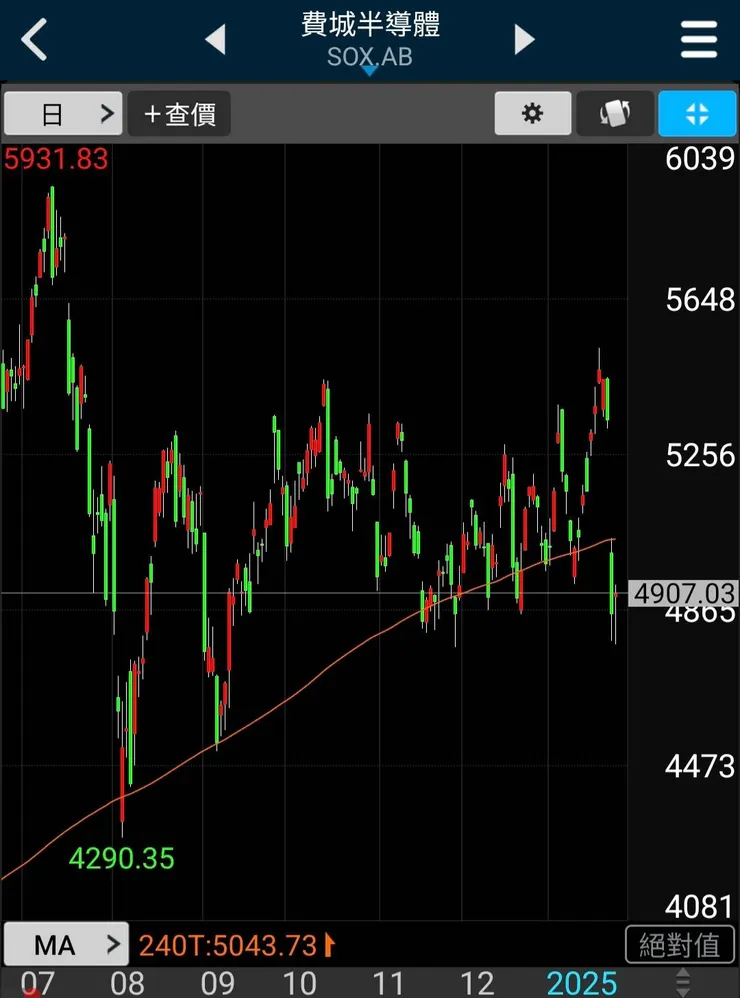
Task: Rotate the chart to landscape view
Action: [615, 114]
